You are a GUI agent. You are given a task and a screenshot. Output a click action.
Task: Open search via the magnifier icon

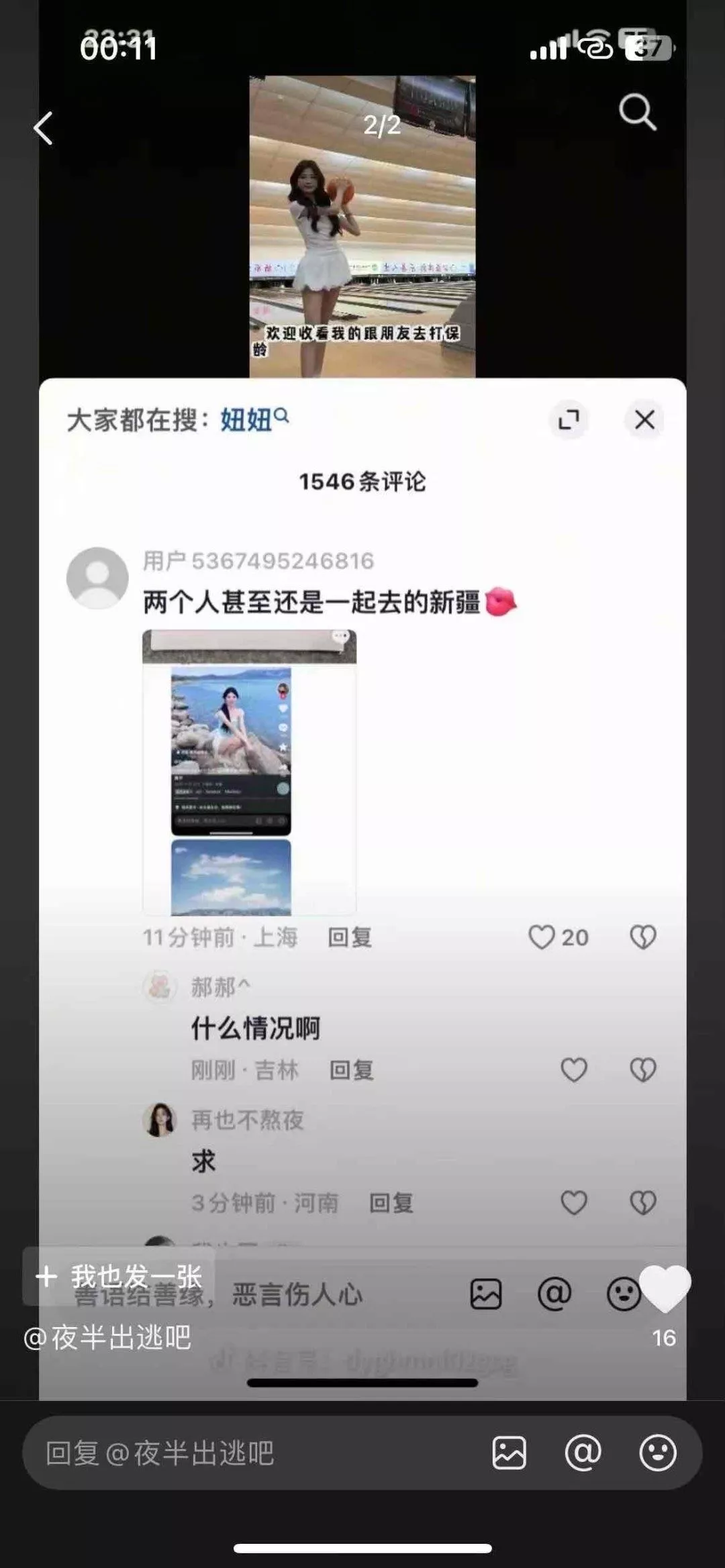click(x=636, y=111)
